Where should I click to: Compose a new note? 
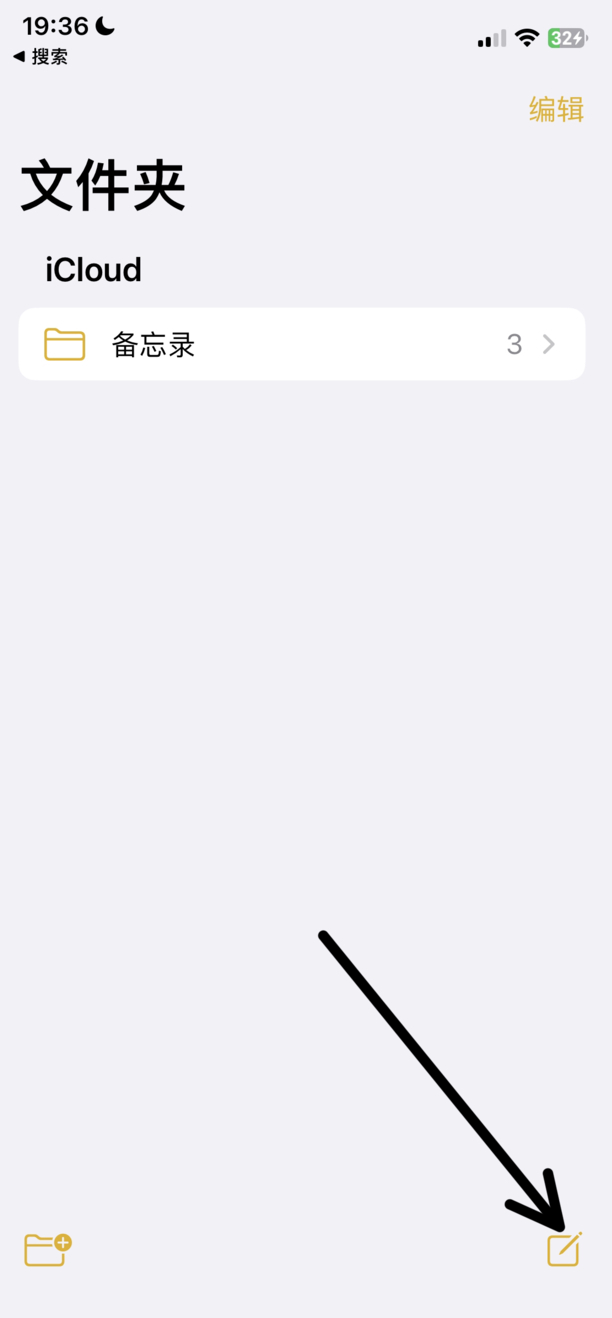pyautogui.click(x=564, y=1250)
